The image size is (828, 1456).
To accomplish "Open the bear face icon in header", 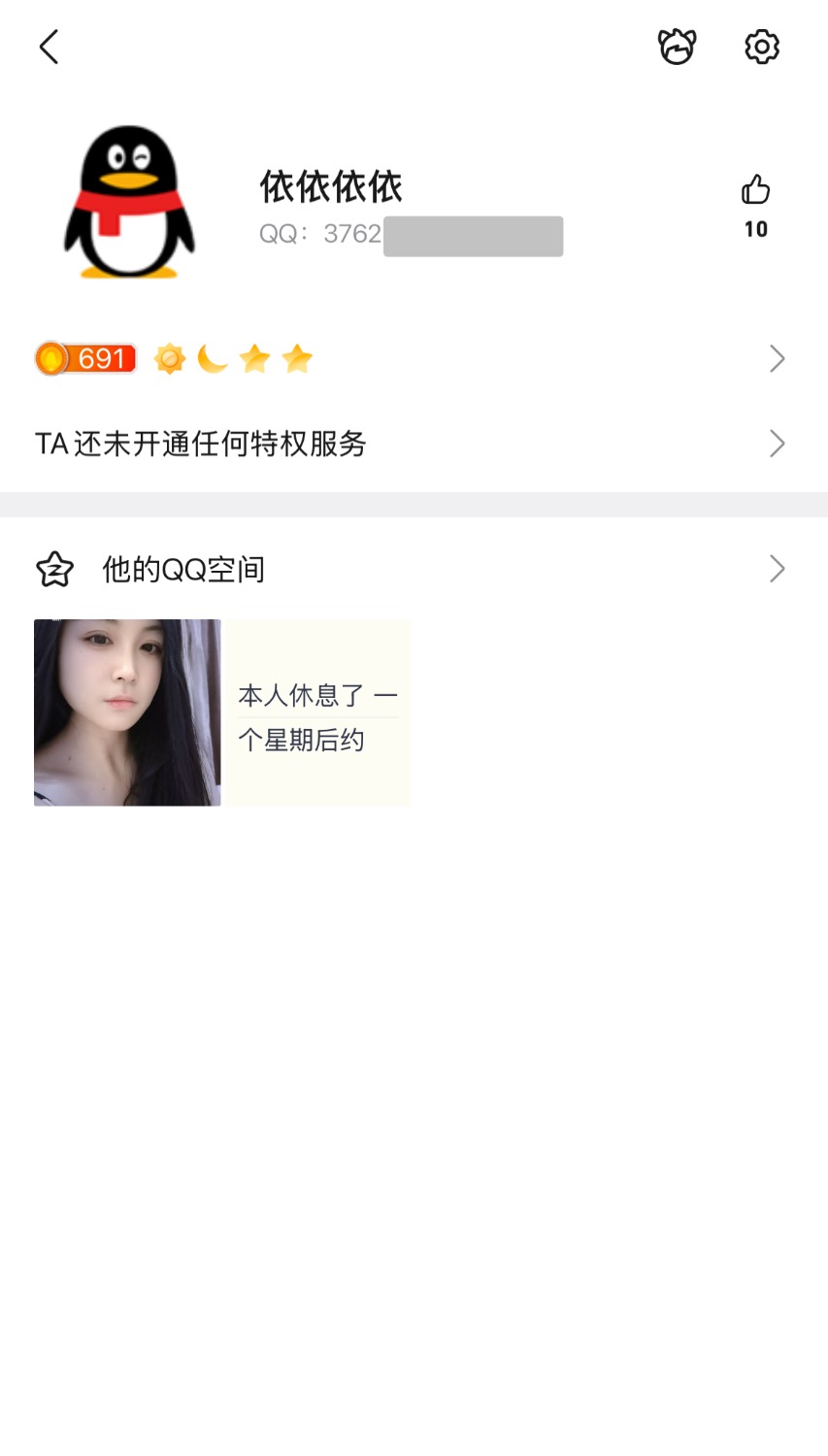I will click(x=677, y=47).
